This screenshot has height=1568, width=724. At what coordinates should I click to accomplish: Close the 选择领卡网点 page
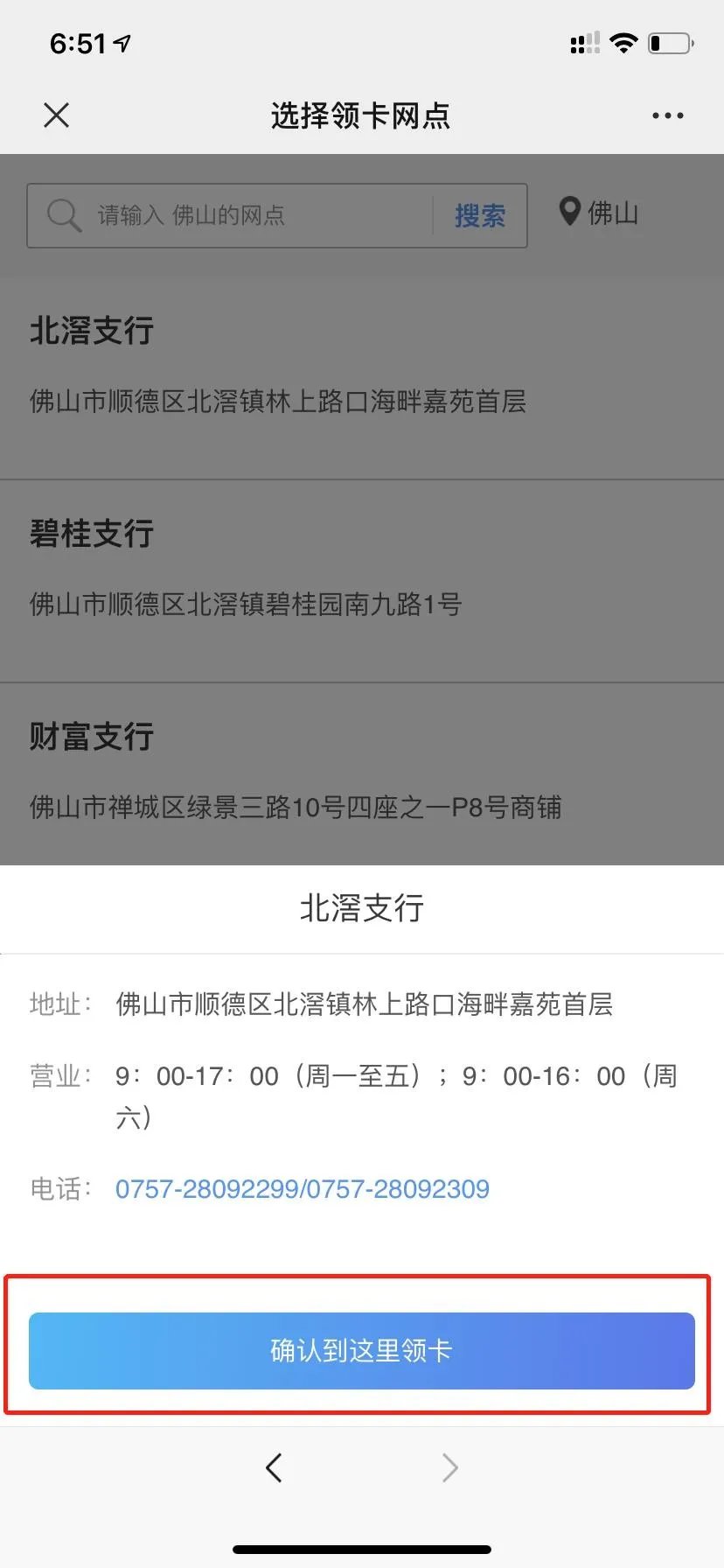57,115
